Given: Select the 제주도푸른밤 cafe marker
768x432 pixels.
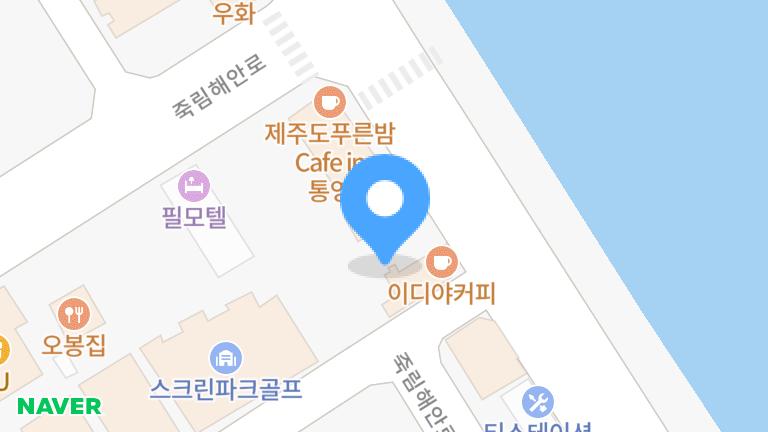Looking at the screenshot, I should point(328,101).
